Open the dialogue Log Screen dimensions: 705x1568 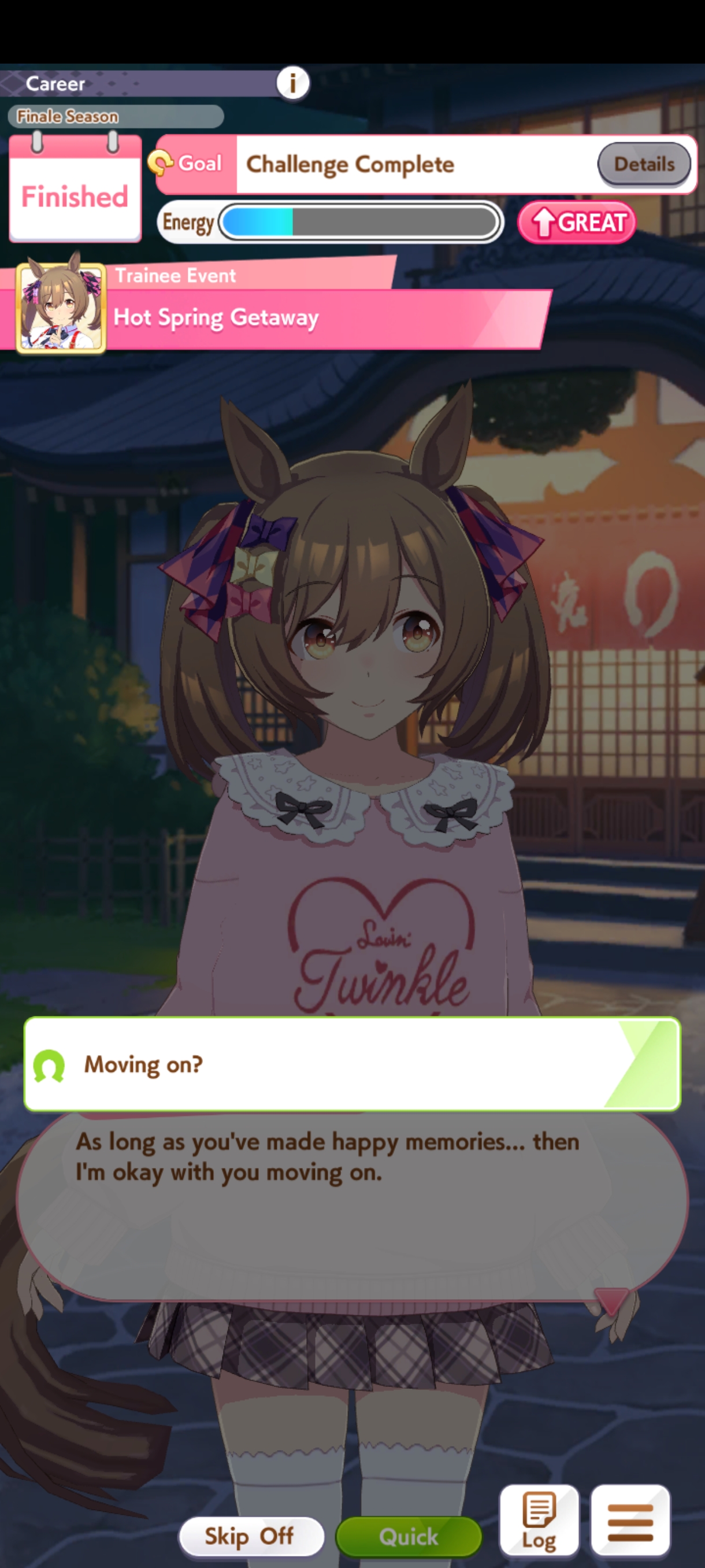539,1519
